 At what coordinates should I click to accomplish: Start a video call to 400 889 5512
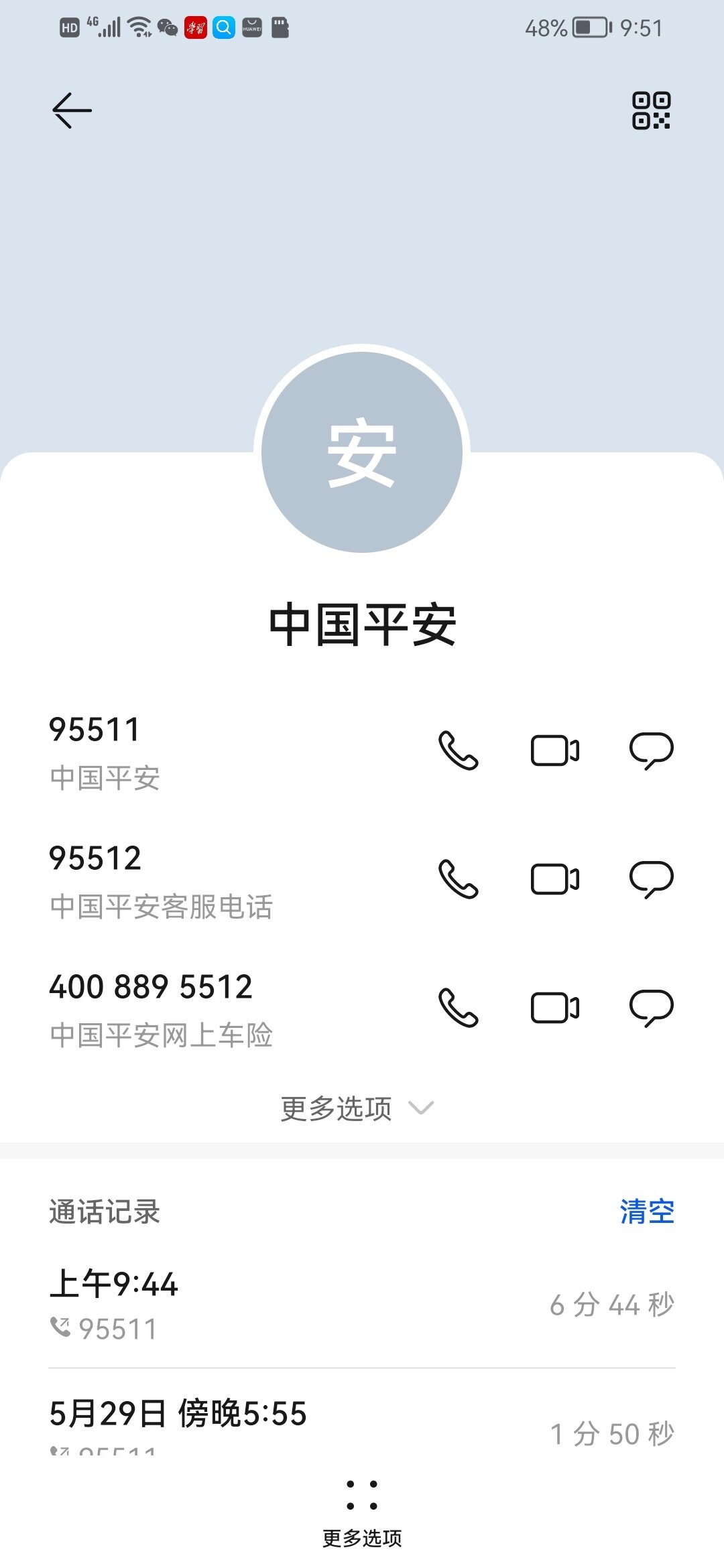click(555, 1008)
